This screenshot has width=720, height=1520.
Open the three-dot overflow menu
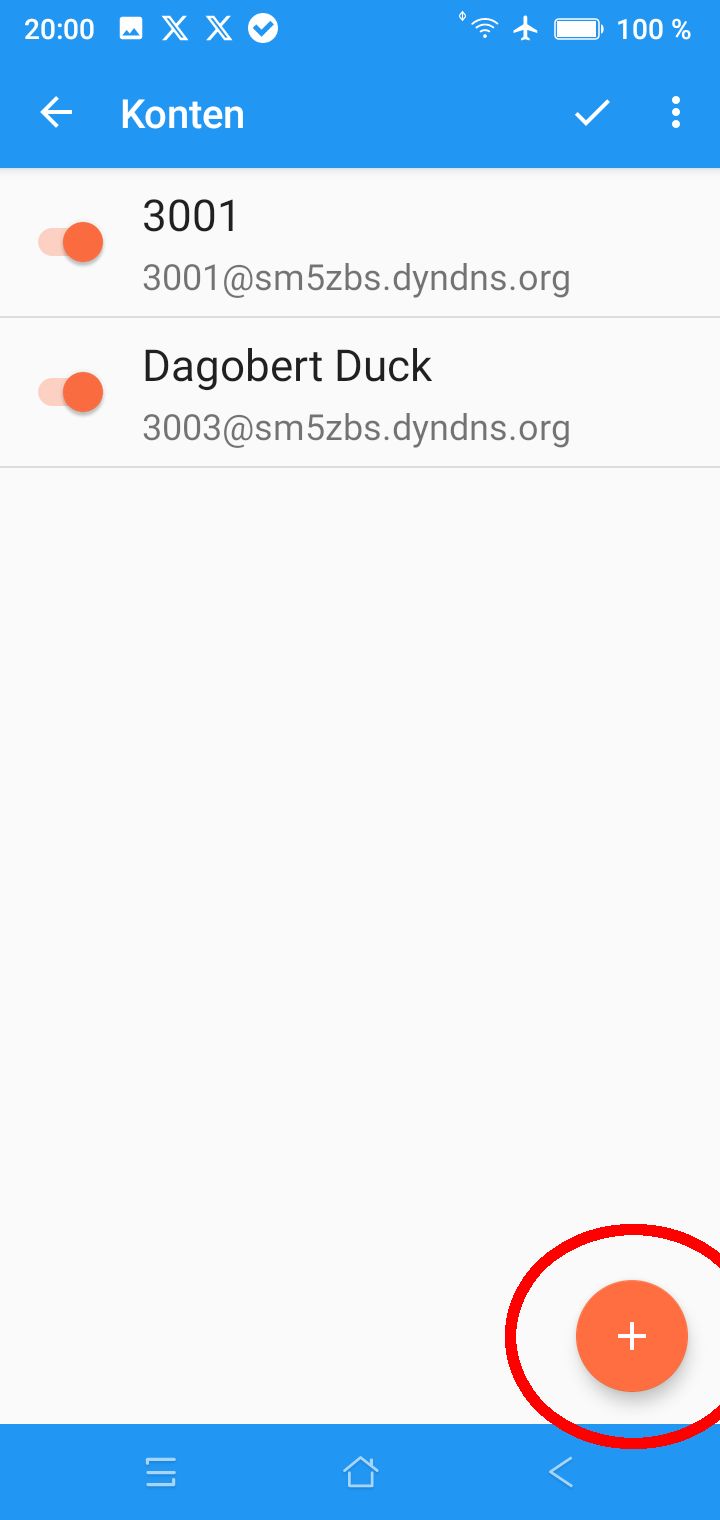click(676, 114)
